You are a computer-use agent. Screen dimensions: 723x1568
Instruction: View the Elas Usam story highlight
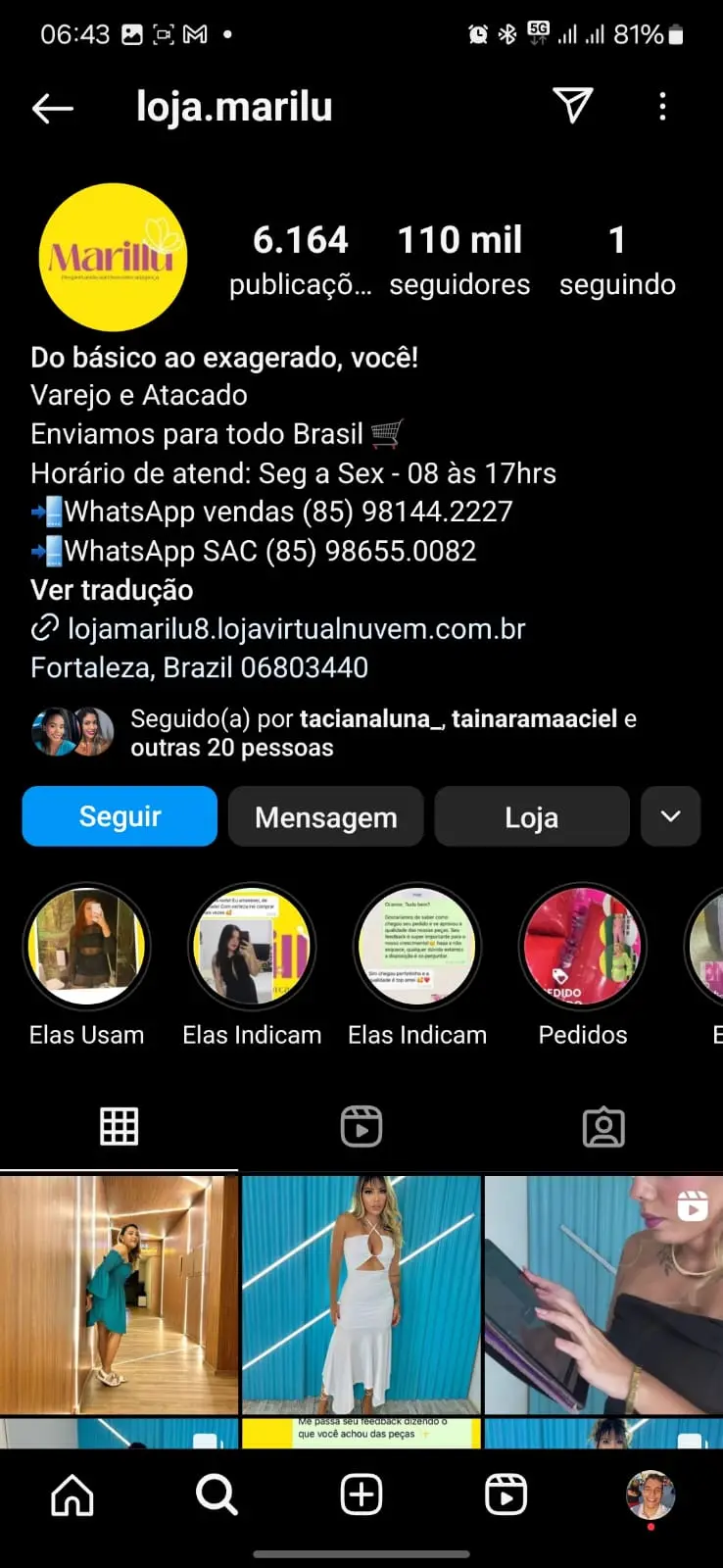pyautogui.click(x=87, y=946)
